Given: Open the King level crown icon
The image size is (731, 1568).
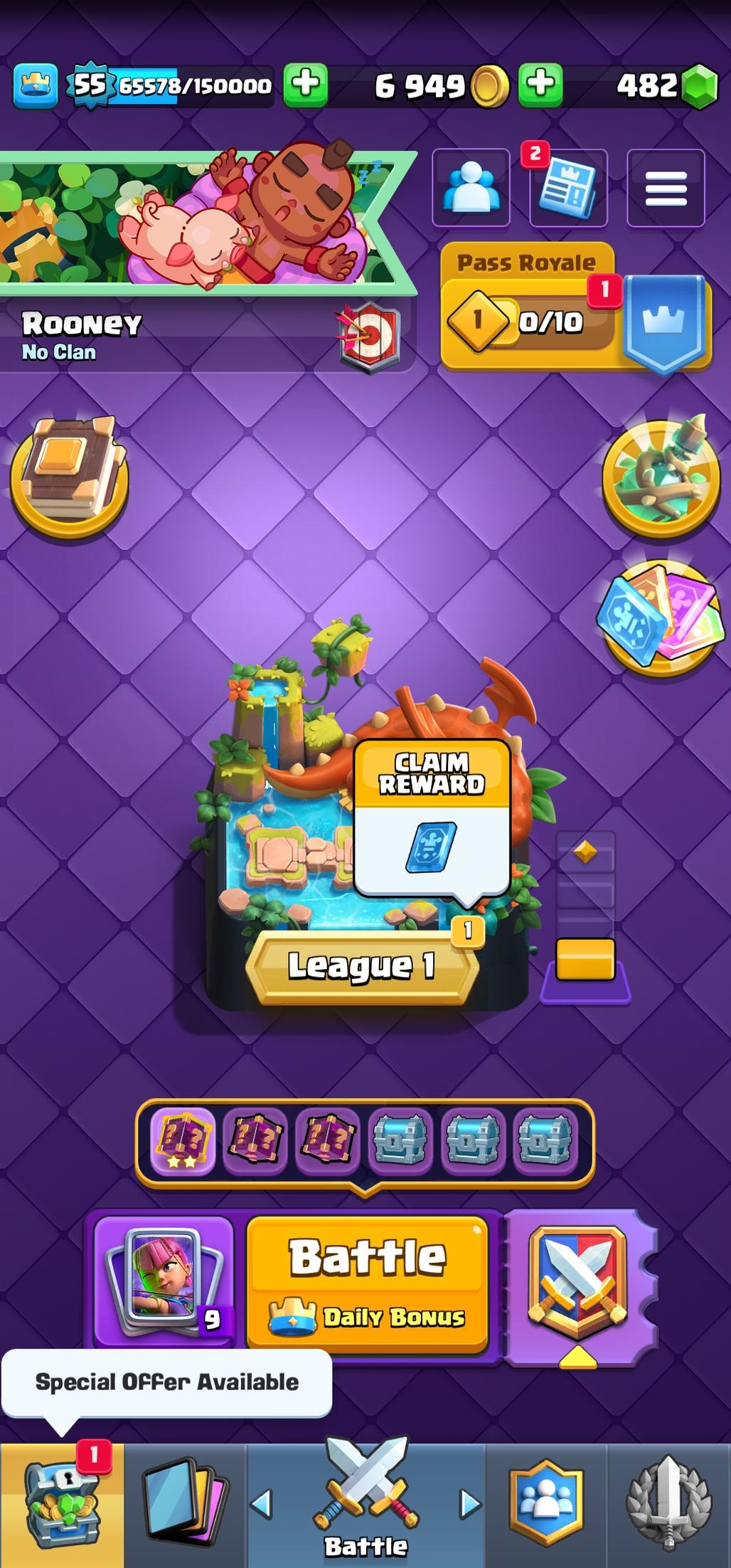Looking at the screenshot, I should point(35,85).
